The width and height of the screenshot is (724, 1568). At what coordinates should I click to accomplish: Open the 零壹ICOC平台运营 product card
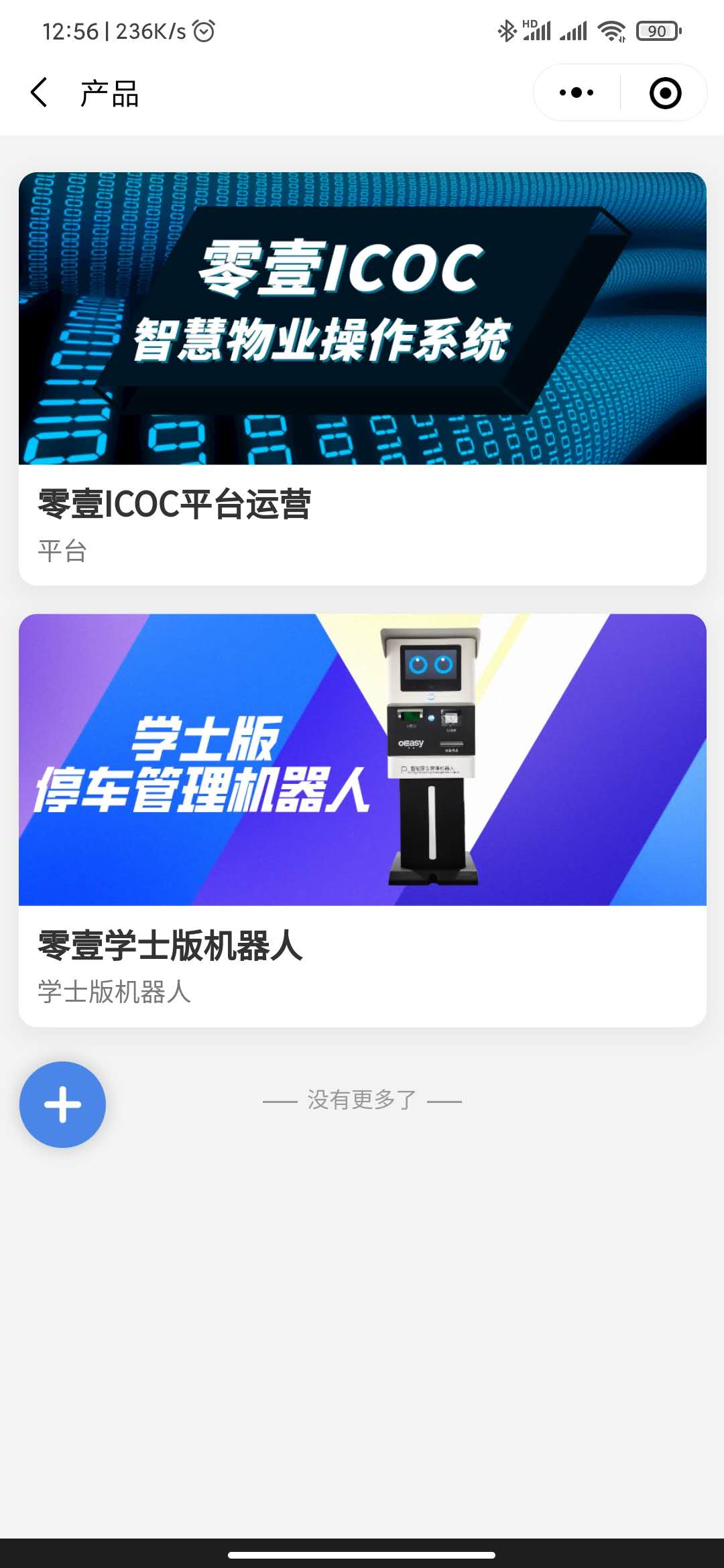(x=362, y=379)
